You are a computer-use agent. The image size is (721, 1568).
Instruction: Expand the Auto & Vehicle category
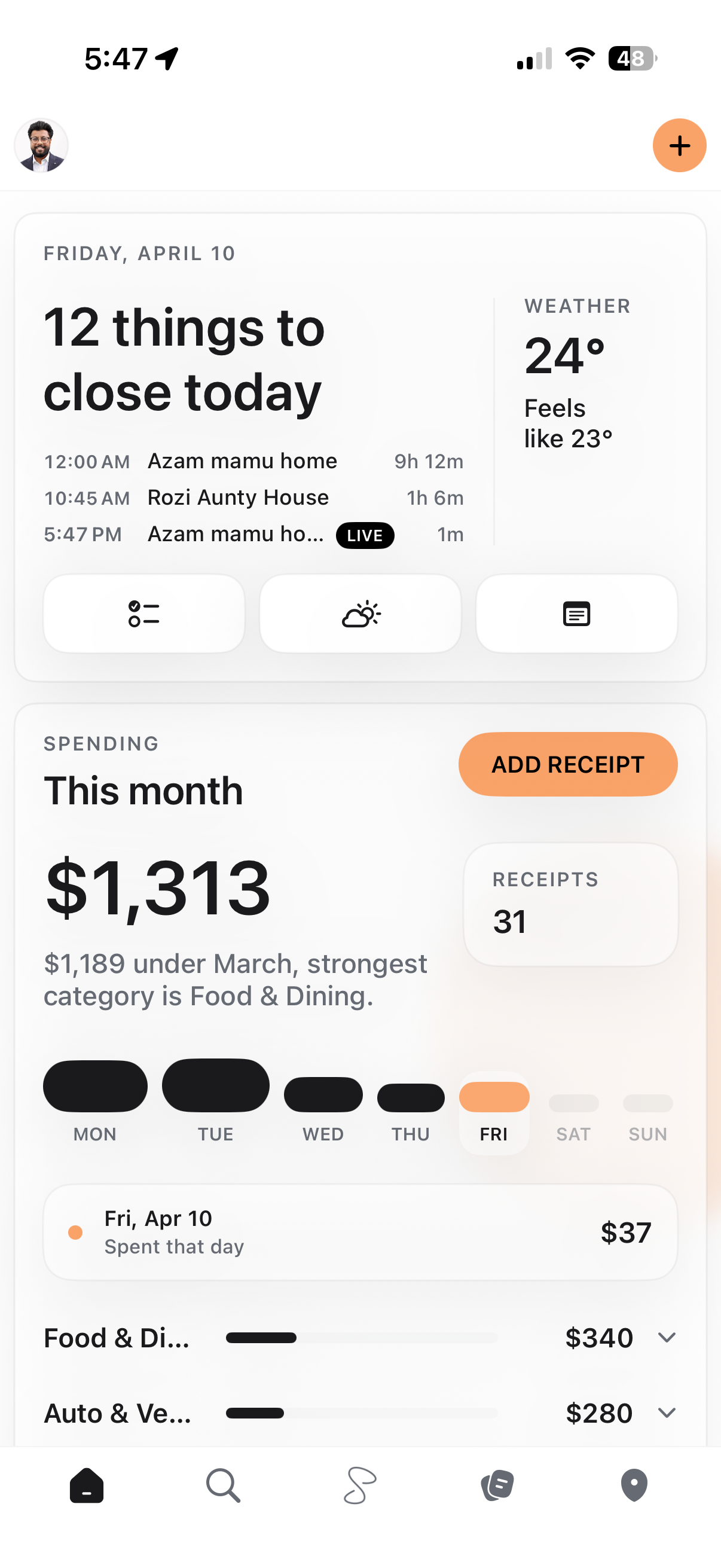click(667, 1413)
